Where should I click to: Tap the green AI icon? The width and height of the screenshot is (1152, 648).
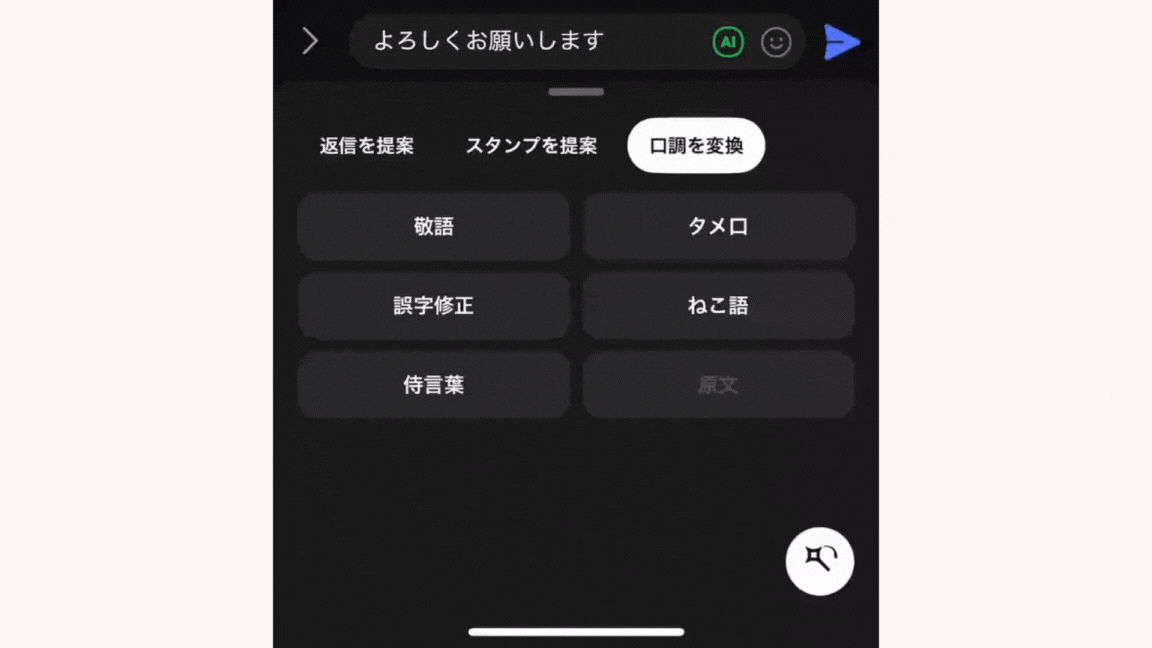coord(728,42)
